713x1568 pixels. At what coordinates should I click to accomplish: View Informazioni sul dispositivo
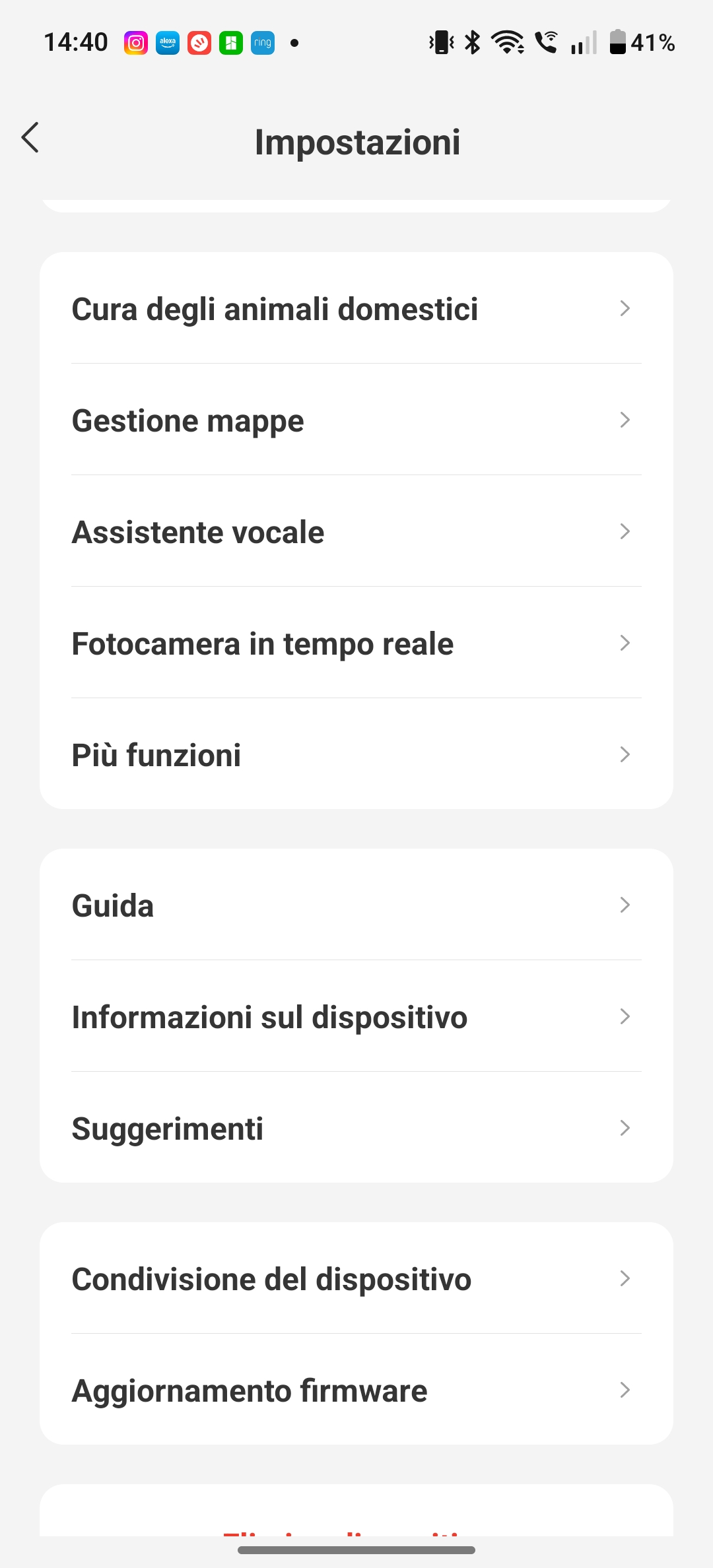[356, 1016]
